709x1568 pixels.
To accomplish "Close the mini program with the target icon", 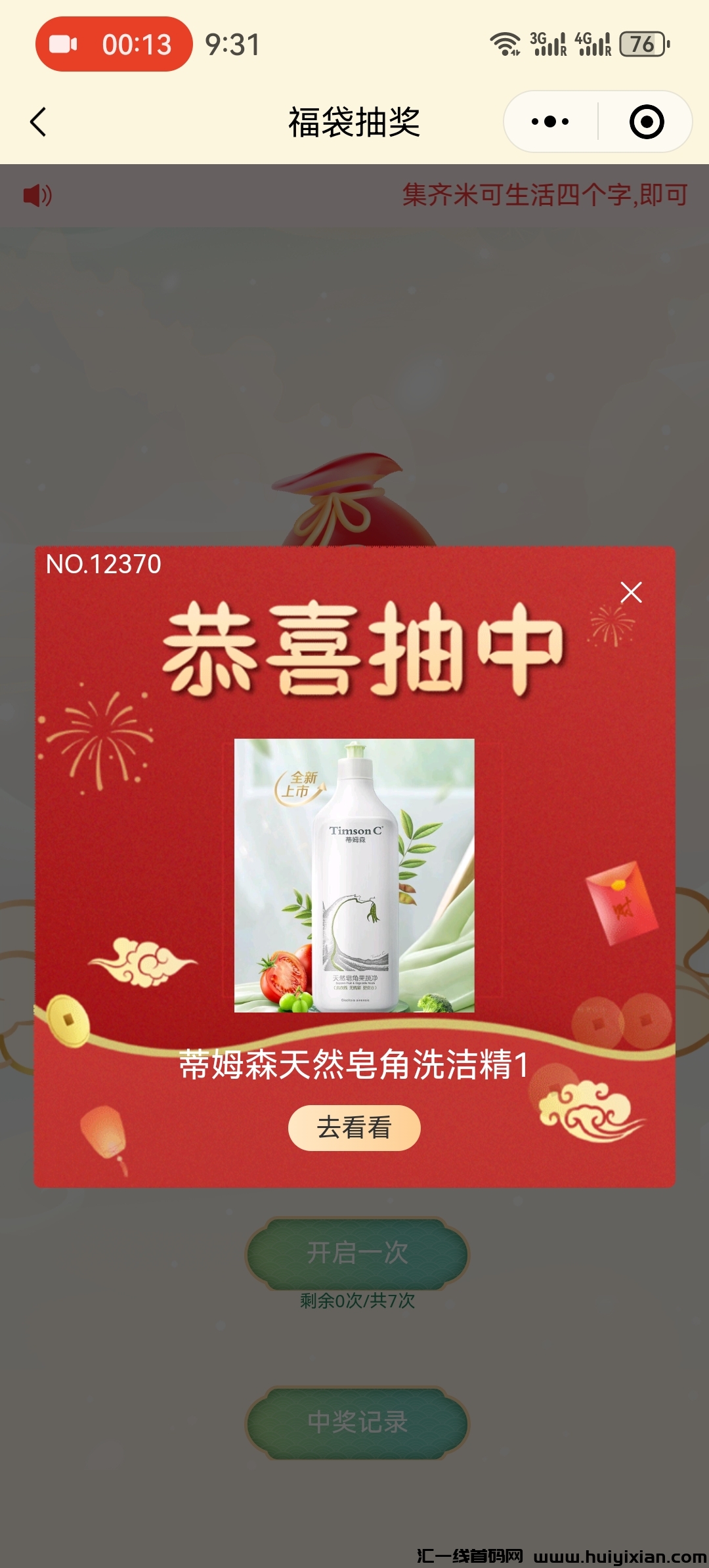I will tap(646, 122).
